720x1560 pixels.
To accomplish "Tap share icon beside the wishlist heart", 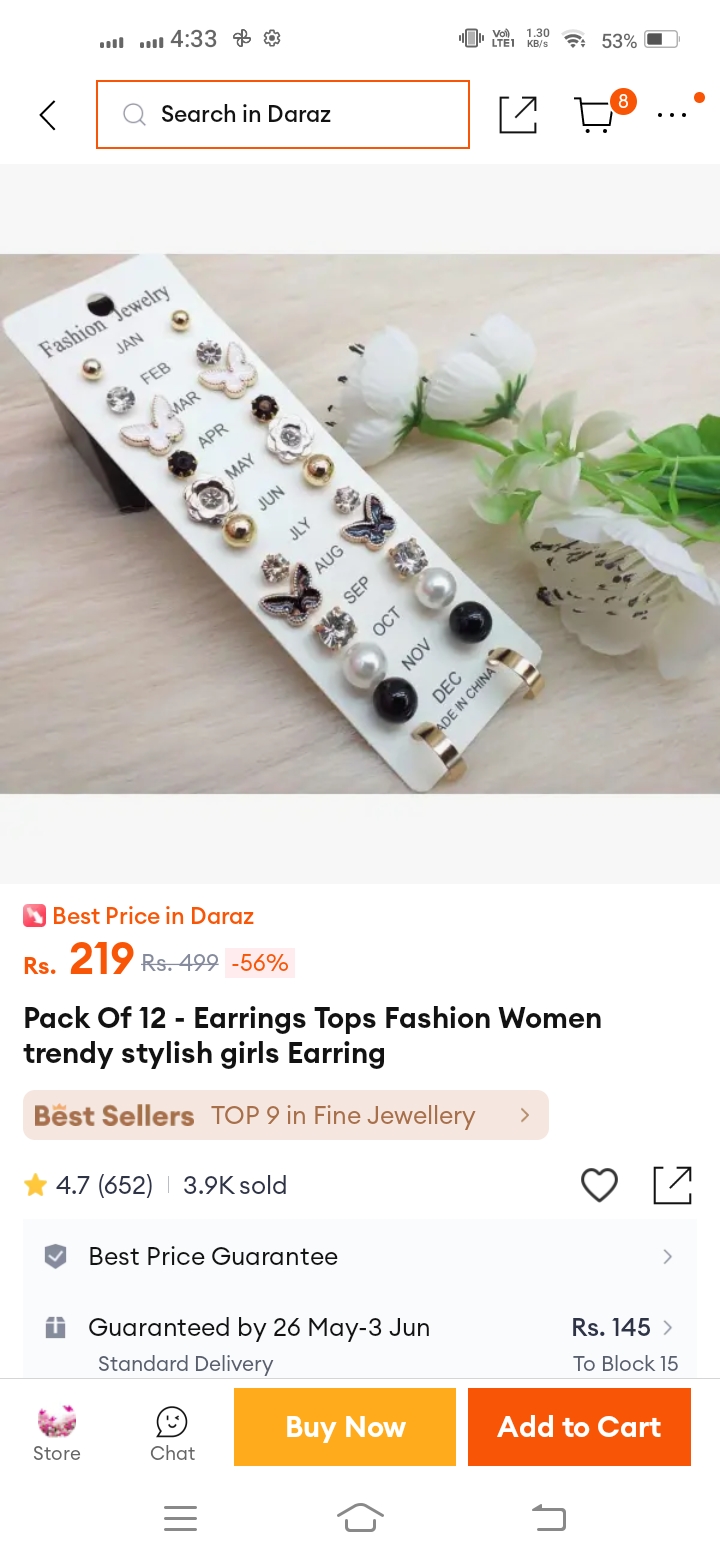I will (x=672, y=1185).
